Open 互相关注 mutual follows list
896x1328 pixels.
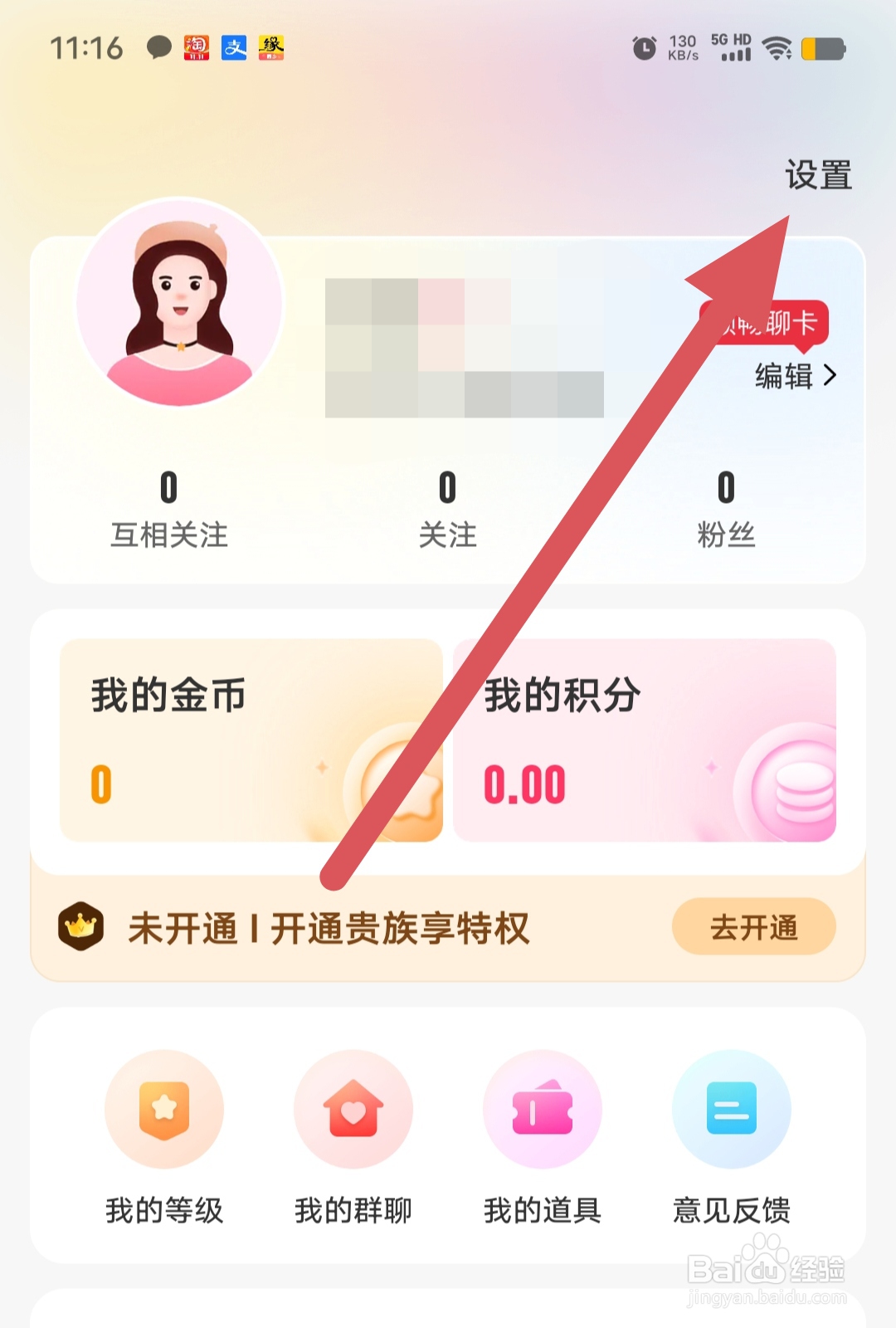coord(168,508)
